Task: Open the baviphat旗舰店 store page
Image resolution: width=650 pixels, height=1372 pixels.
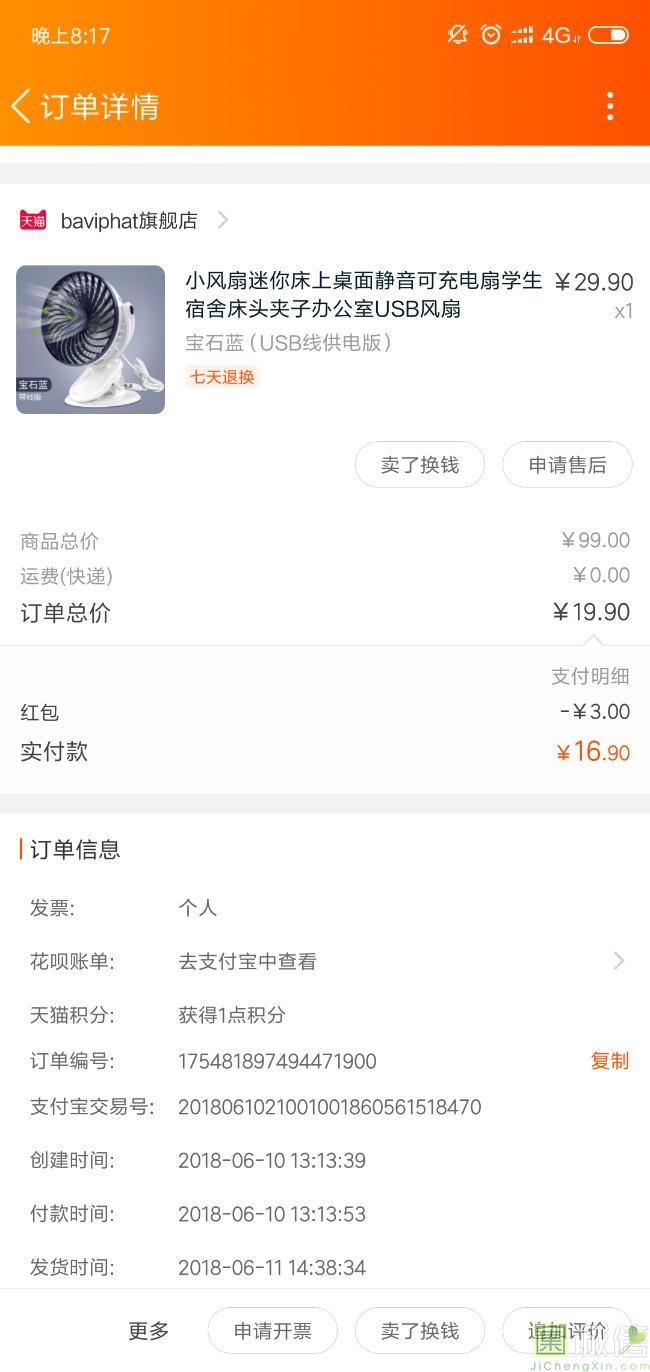Action: point(128,221)
